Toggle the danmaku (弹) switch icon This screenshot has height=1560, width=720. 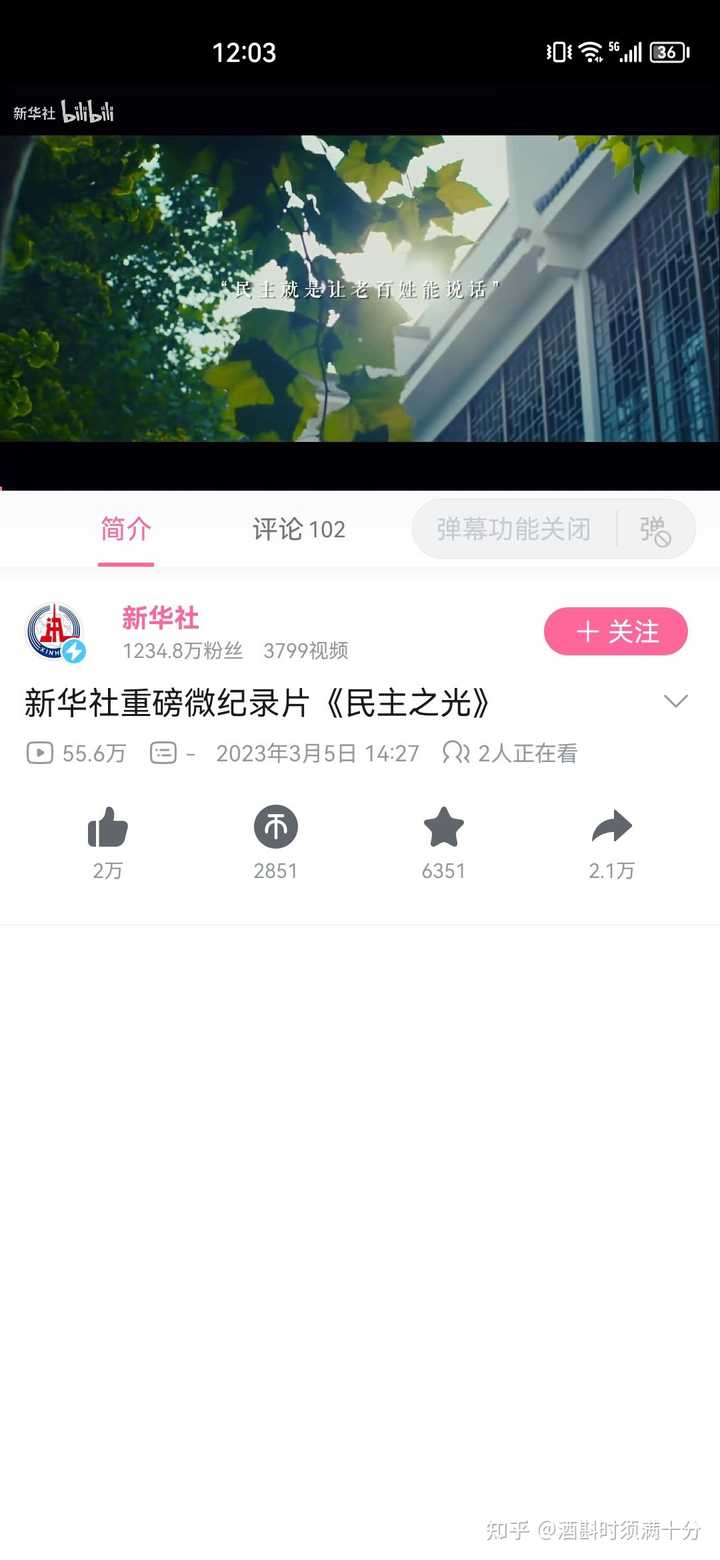[x=655, y=530]
